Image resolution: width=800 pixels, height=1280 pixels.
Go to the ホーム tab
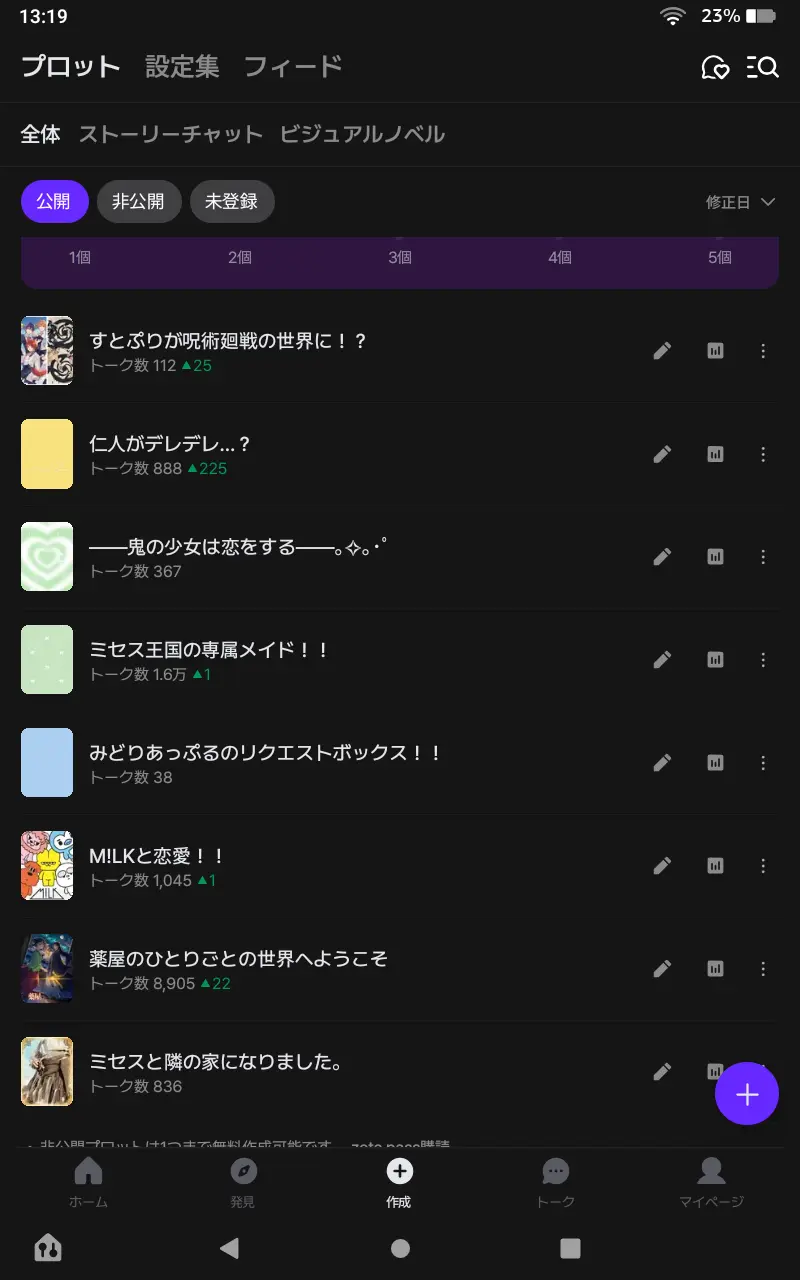click(x=88, y=1183)
